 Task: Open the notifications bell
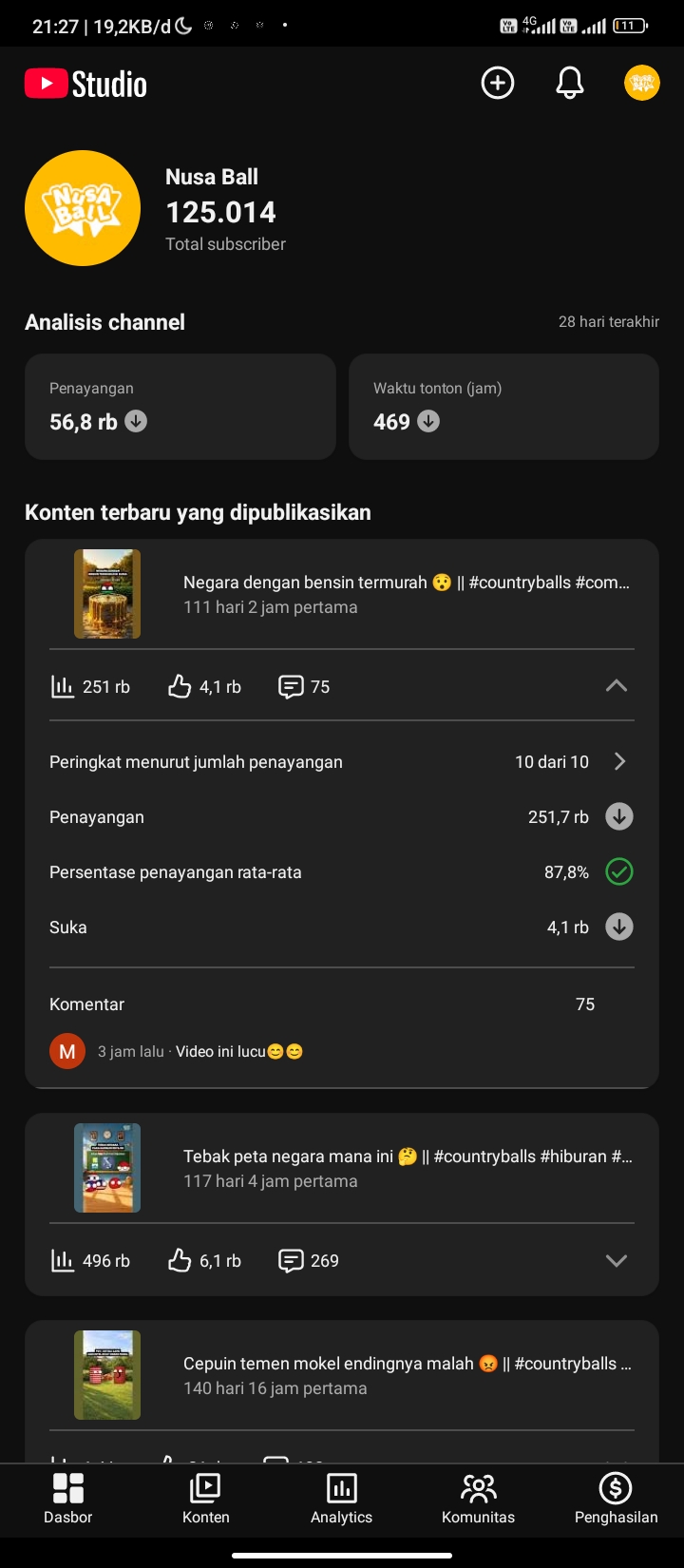click(570, 84)
